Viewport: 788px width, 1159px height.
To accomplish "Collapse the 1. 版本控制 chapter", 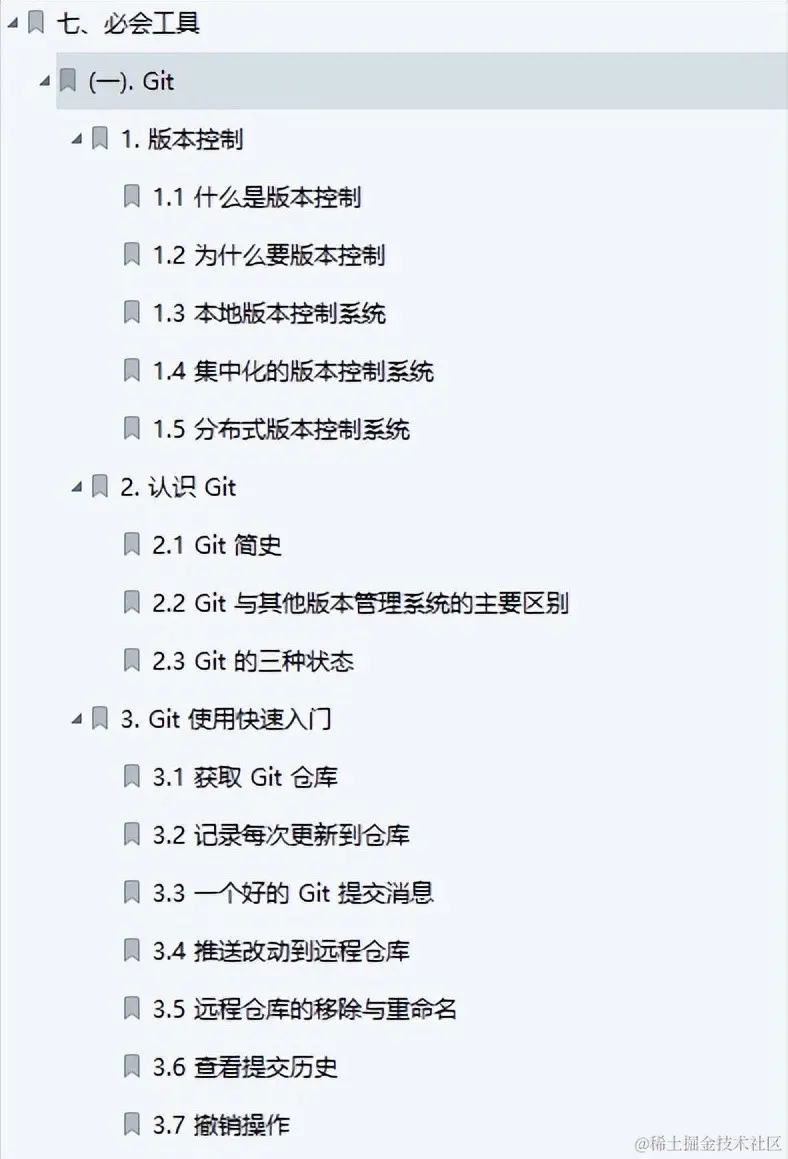I will [x=76, y=139].
